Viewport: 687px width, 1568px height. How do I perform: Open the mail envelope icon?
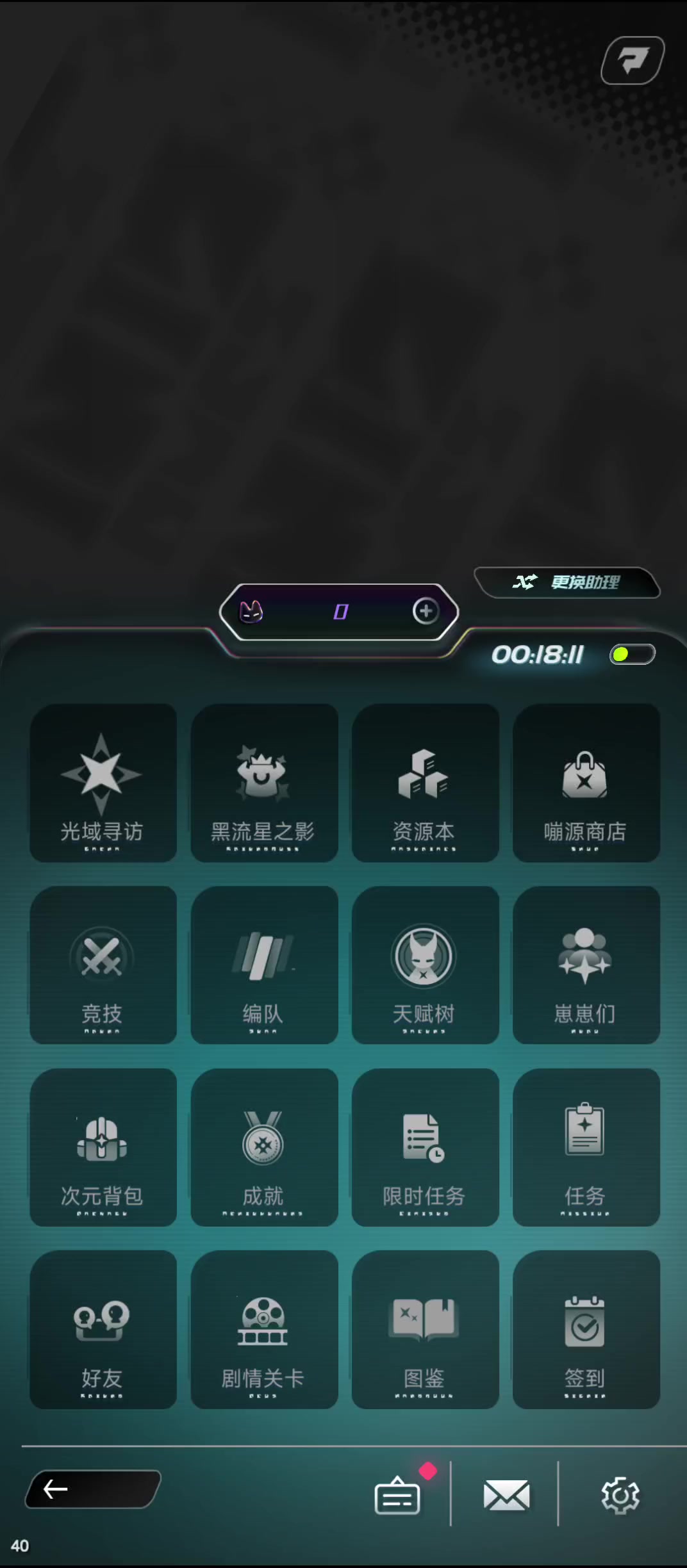click(x=506, y=1496)
